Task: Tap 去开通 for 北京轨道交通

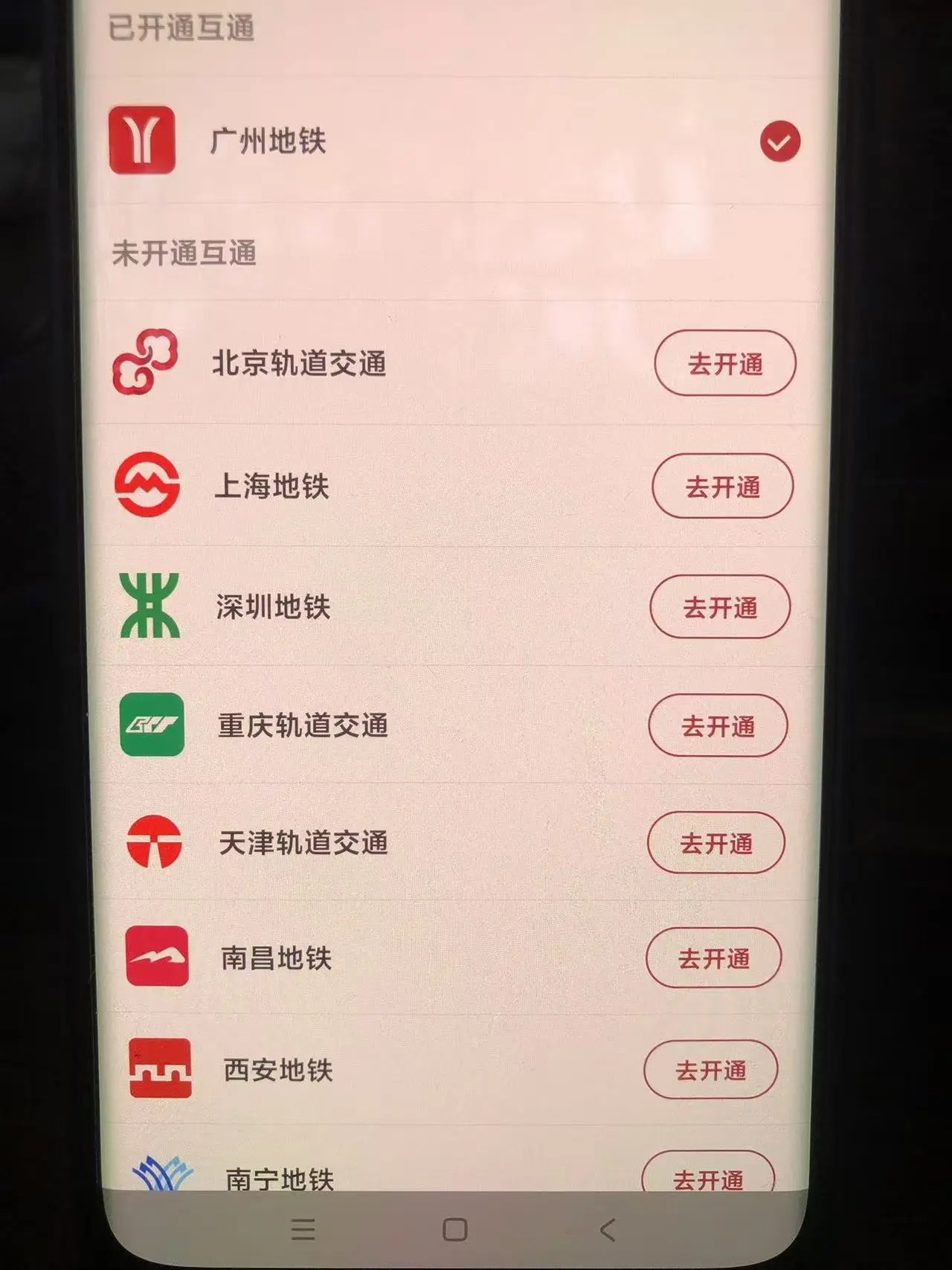Action: [x=724, y=364]
